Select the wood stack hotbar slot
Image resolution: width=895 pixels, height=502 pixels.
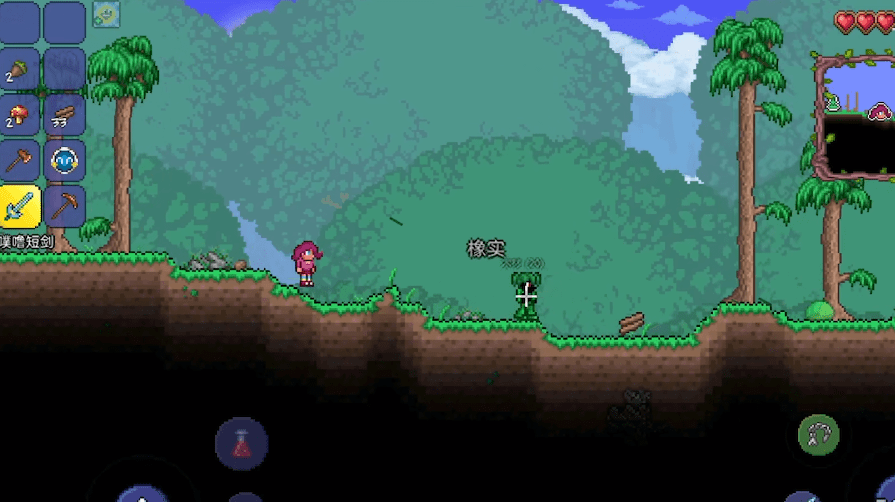pyautogui.click(x=64, y=114)
